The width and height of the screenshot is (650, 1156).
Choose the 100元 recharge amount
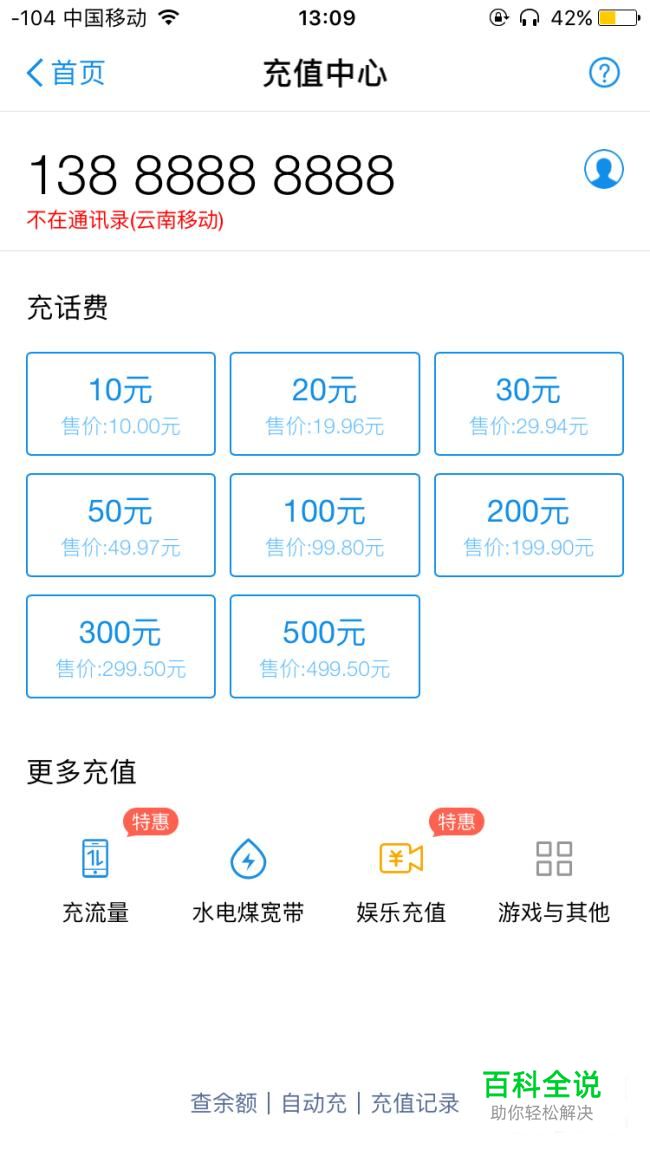click(325, 525)
